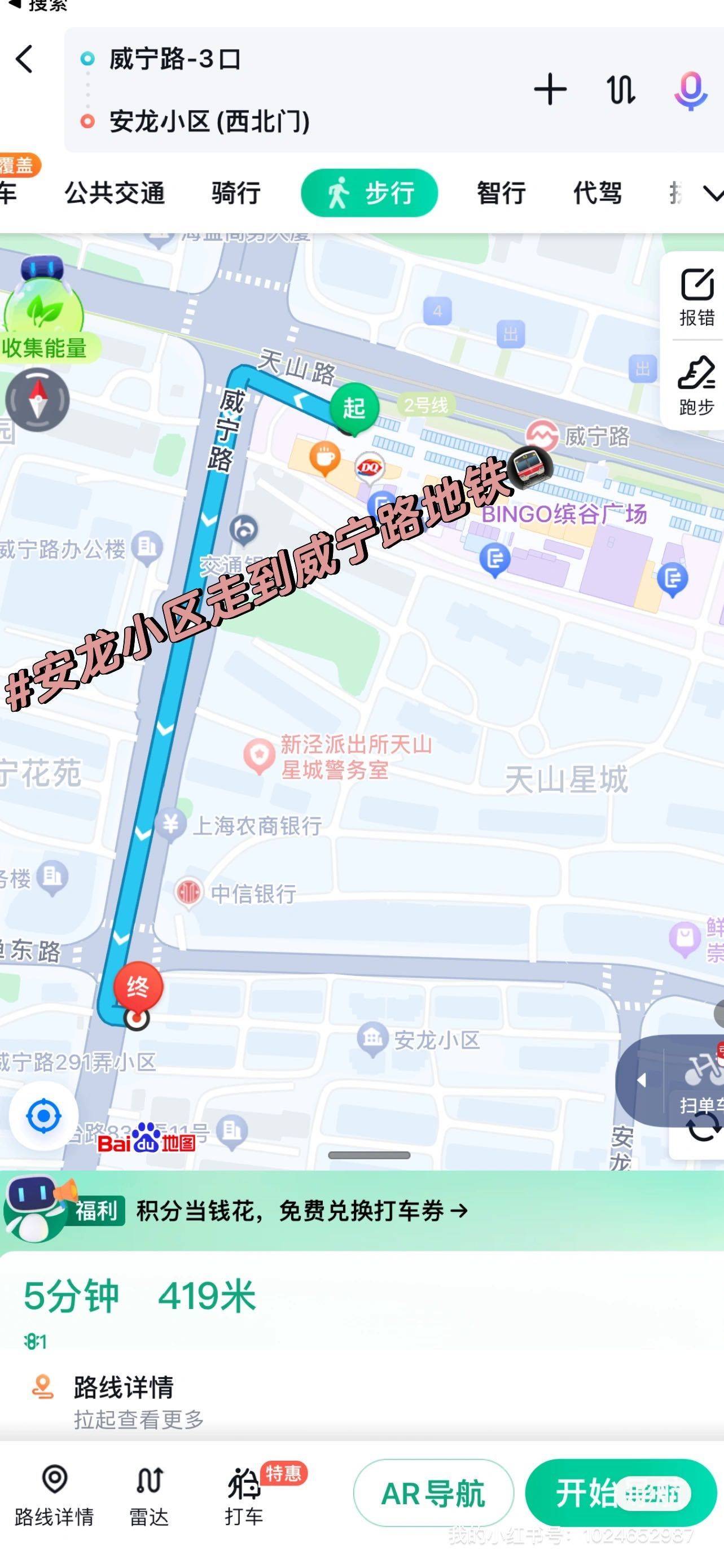Go back with the top-left arrow

coord(24,59)
